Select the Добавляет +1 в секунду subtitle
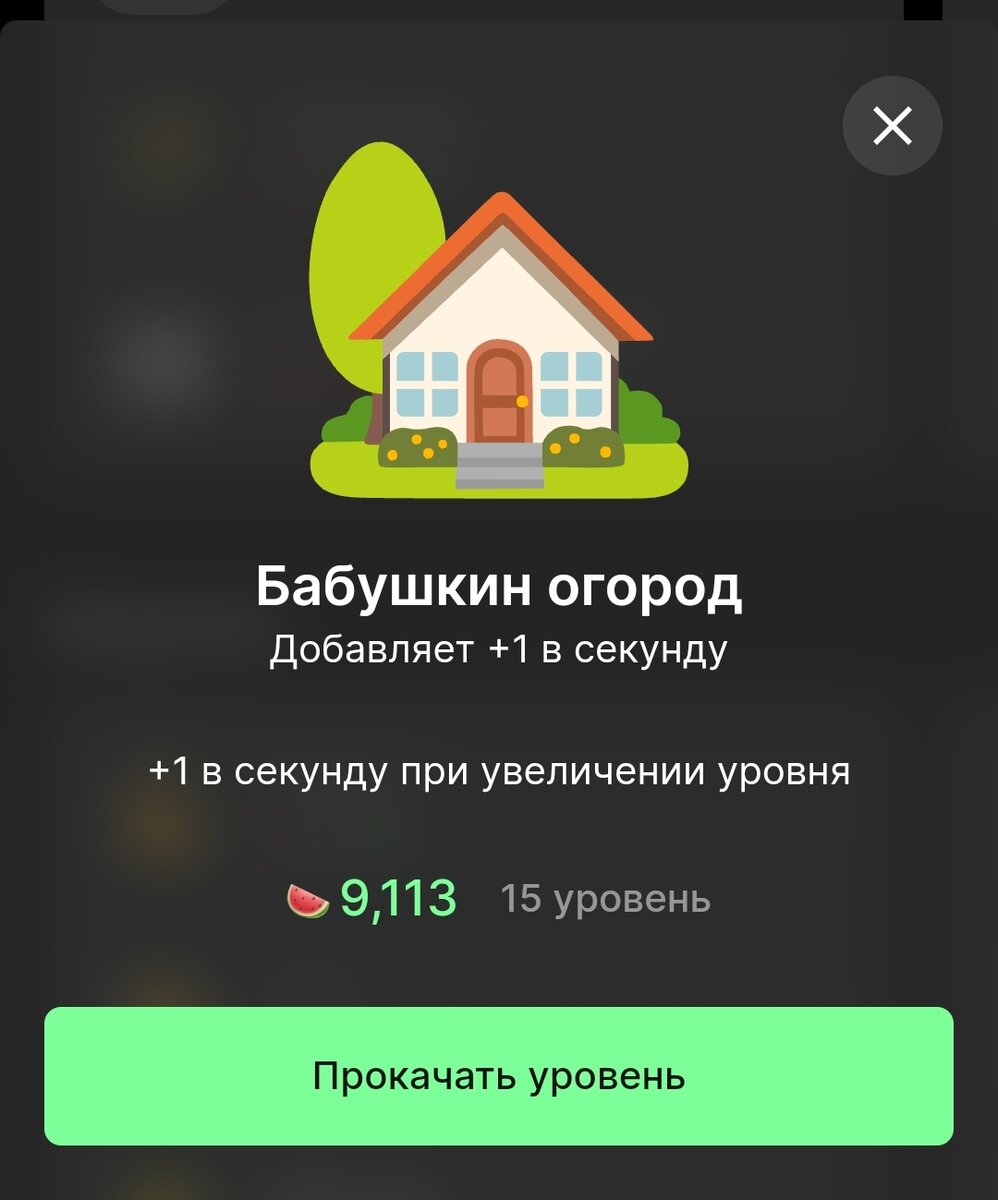Image resolution: width=998 pixels, height=1200 pixels. (x=498, y=647)
